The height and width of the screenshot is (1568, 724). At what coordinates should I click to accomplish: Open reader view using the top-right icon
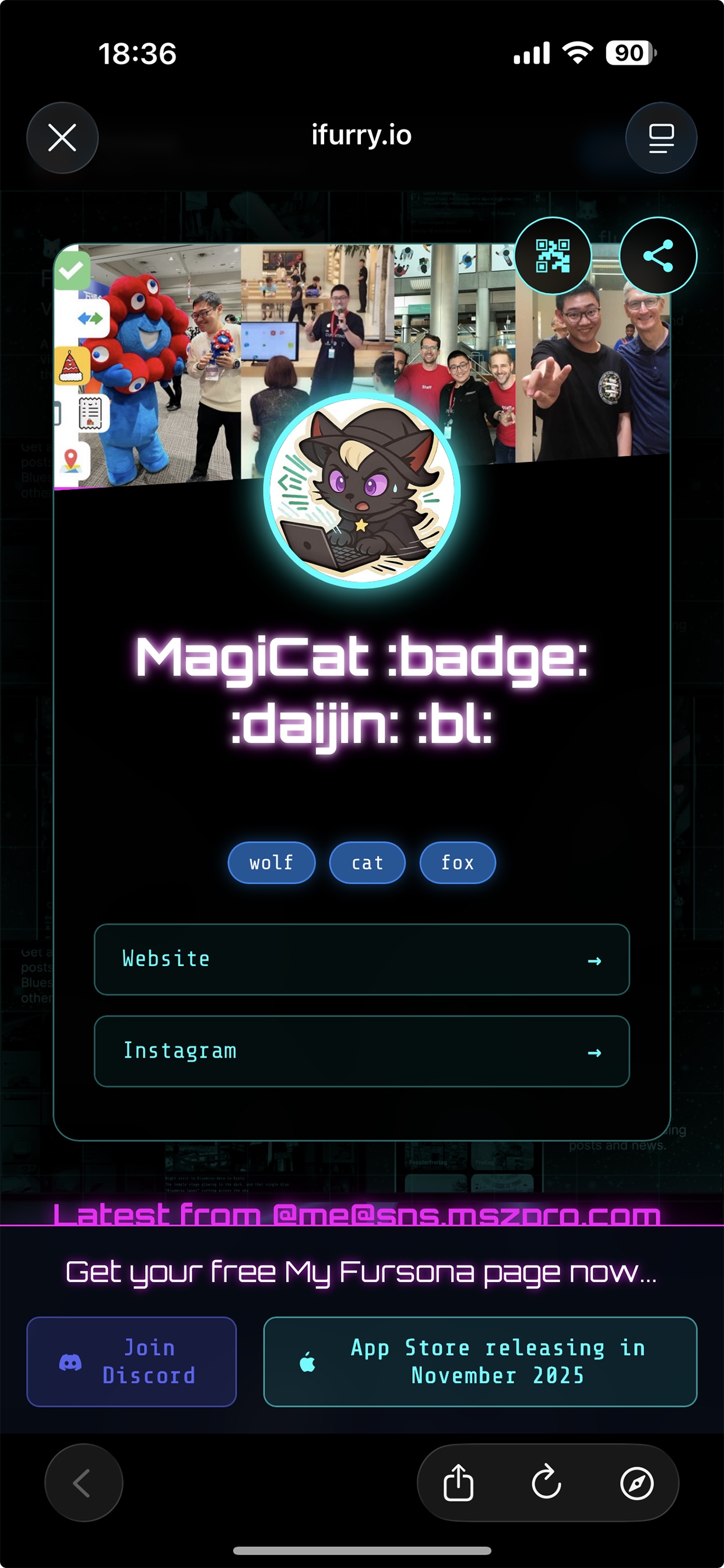(x=660, y=137)
